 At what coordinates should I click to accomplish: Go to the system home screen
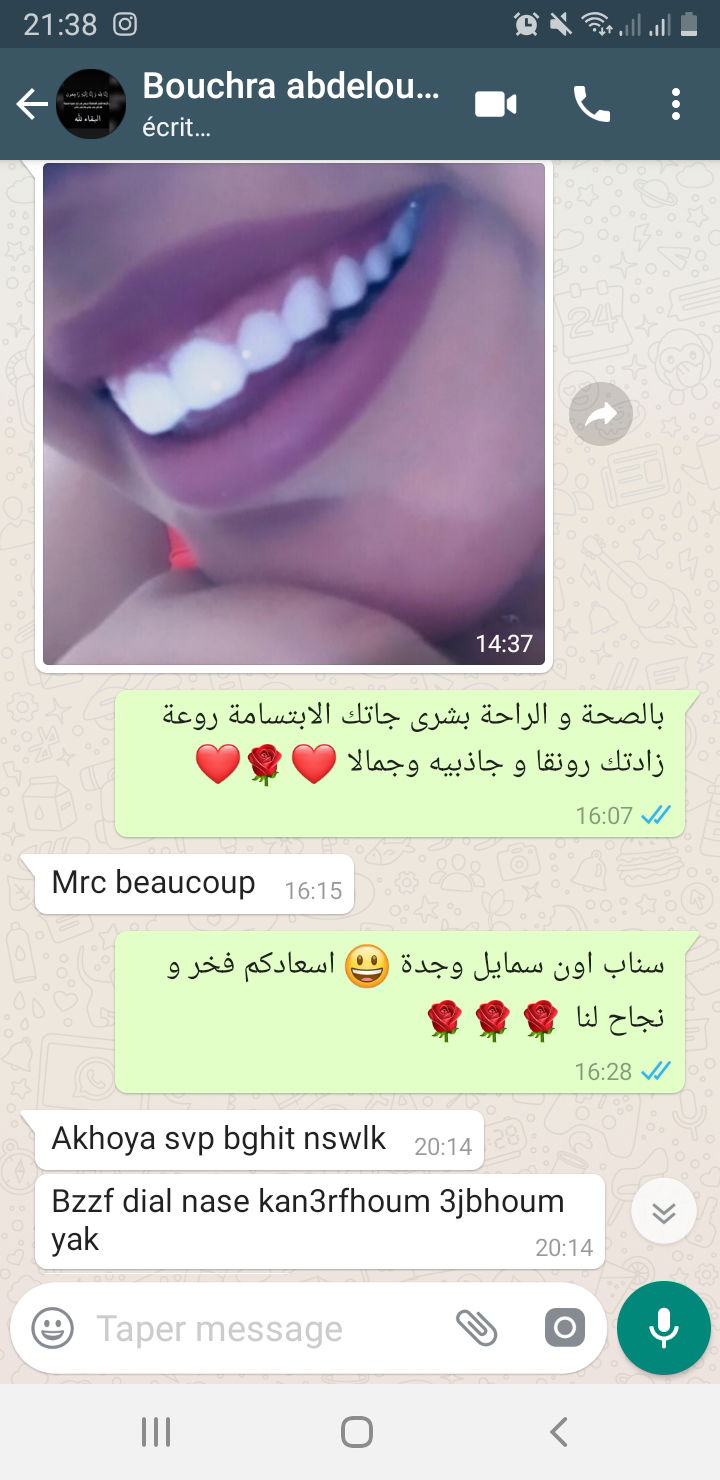tap(357, 1432)
